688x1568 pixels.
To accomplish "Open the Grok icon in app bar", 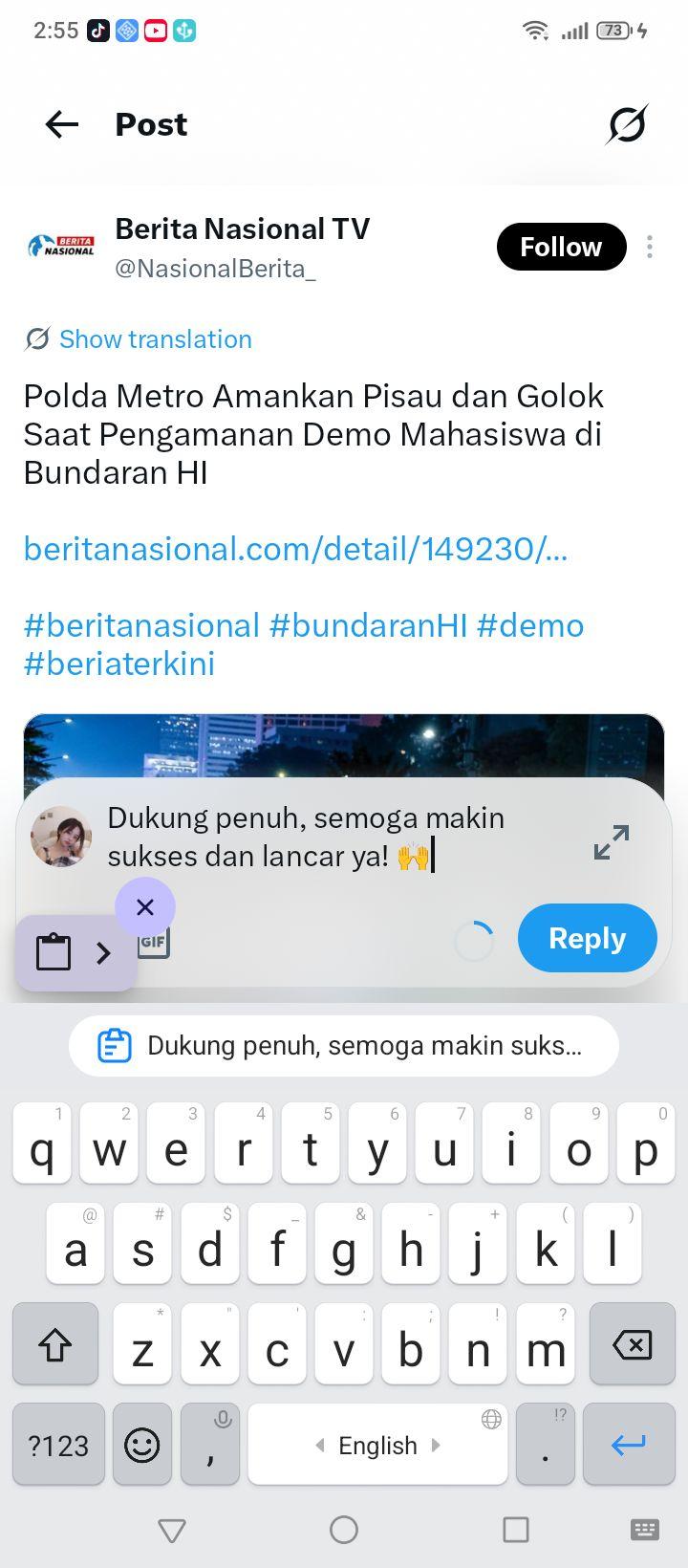I will (x=627, y=124).
